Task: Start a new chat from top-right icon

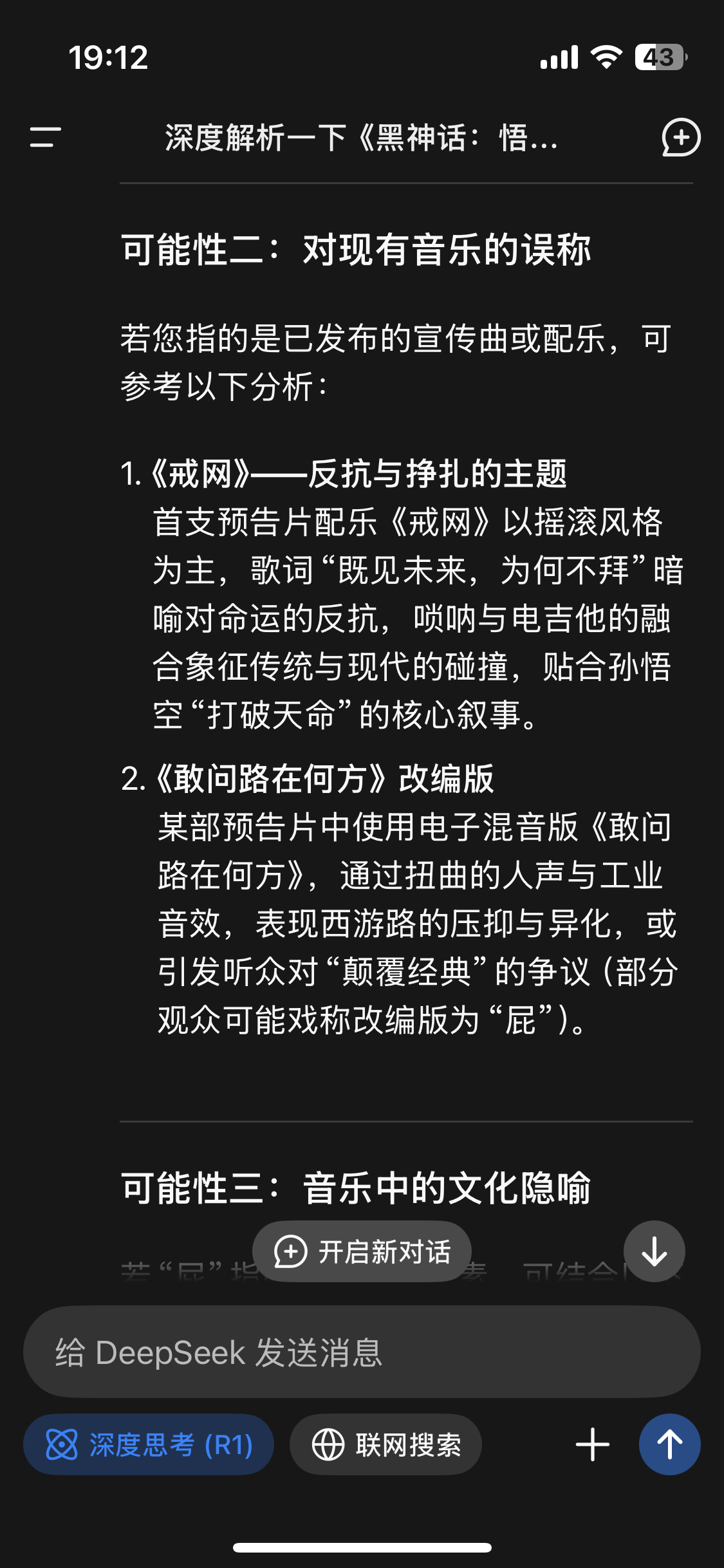Action: (x=681, y=137)
